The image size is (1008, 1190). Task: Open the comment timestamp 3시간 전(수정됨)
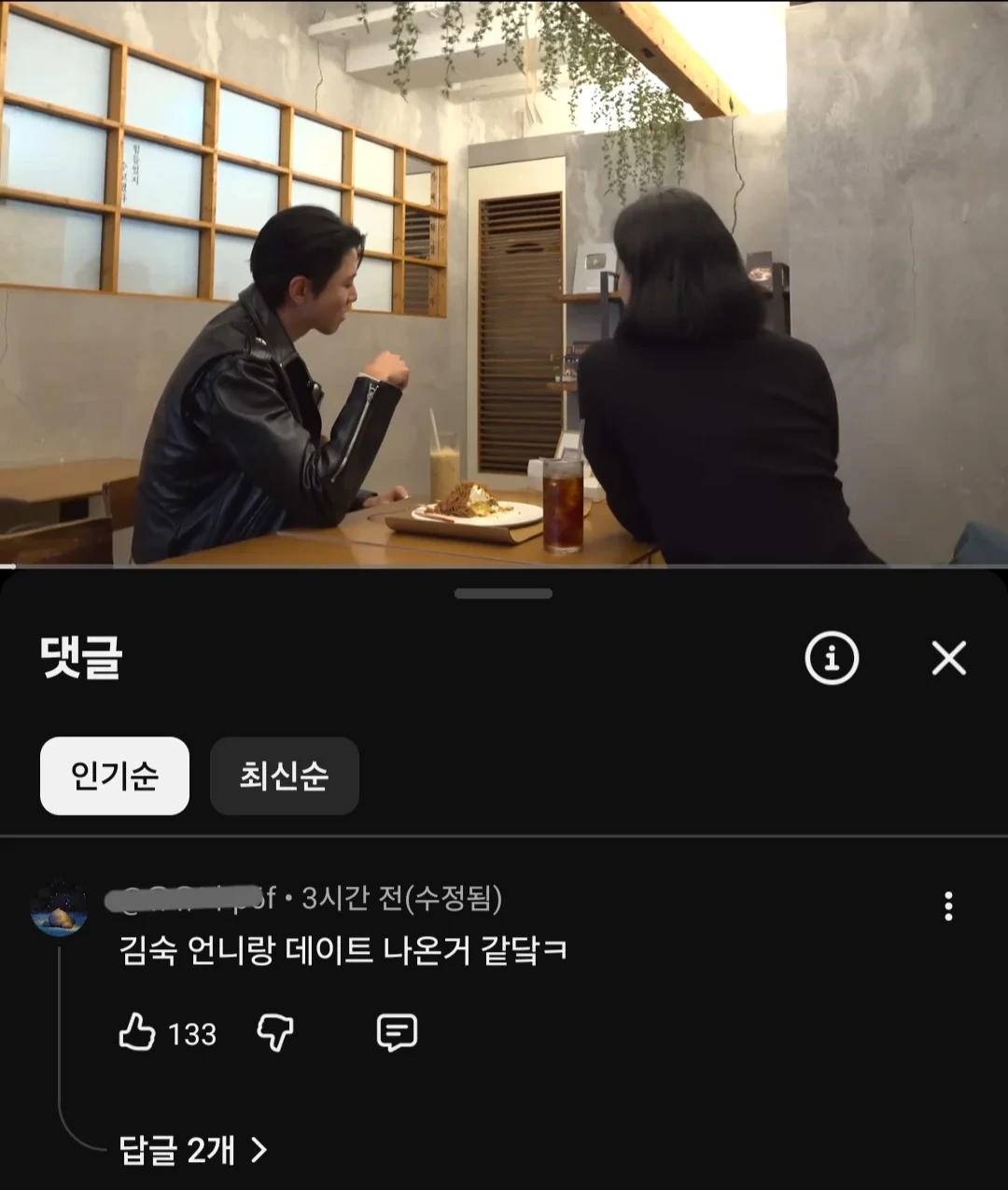point(401,899)
